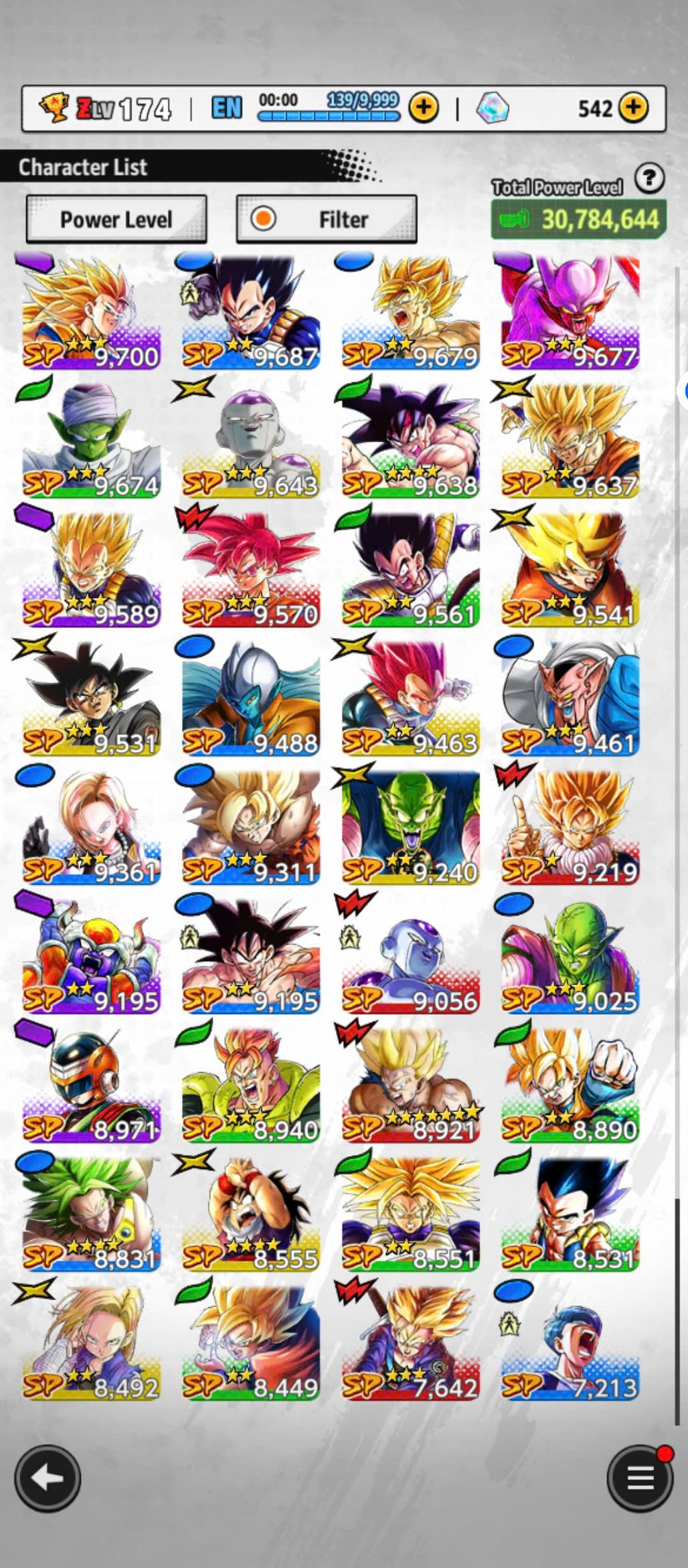
Task: Add energy with the plus button
Action: pos(424,108)
